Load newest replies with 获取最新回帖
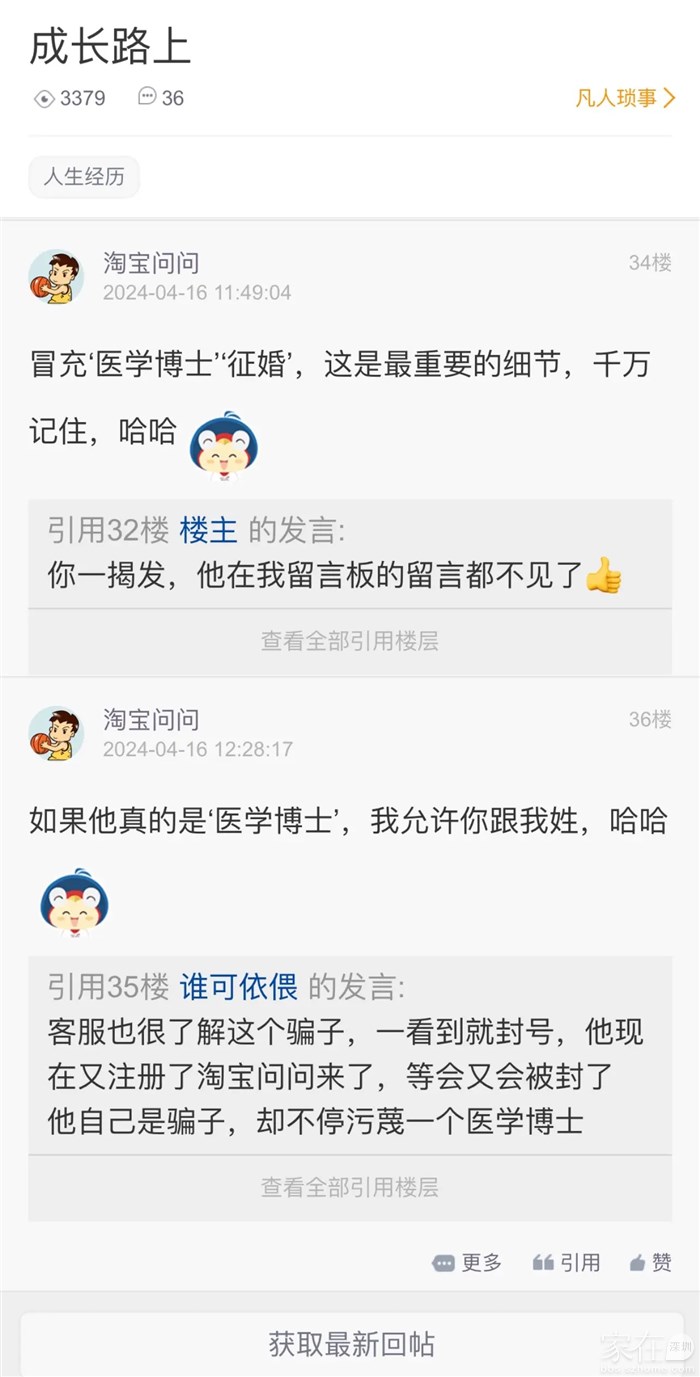This screenshot has width=700, height=1377. tap(350, 1344)
